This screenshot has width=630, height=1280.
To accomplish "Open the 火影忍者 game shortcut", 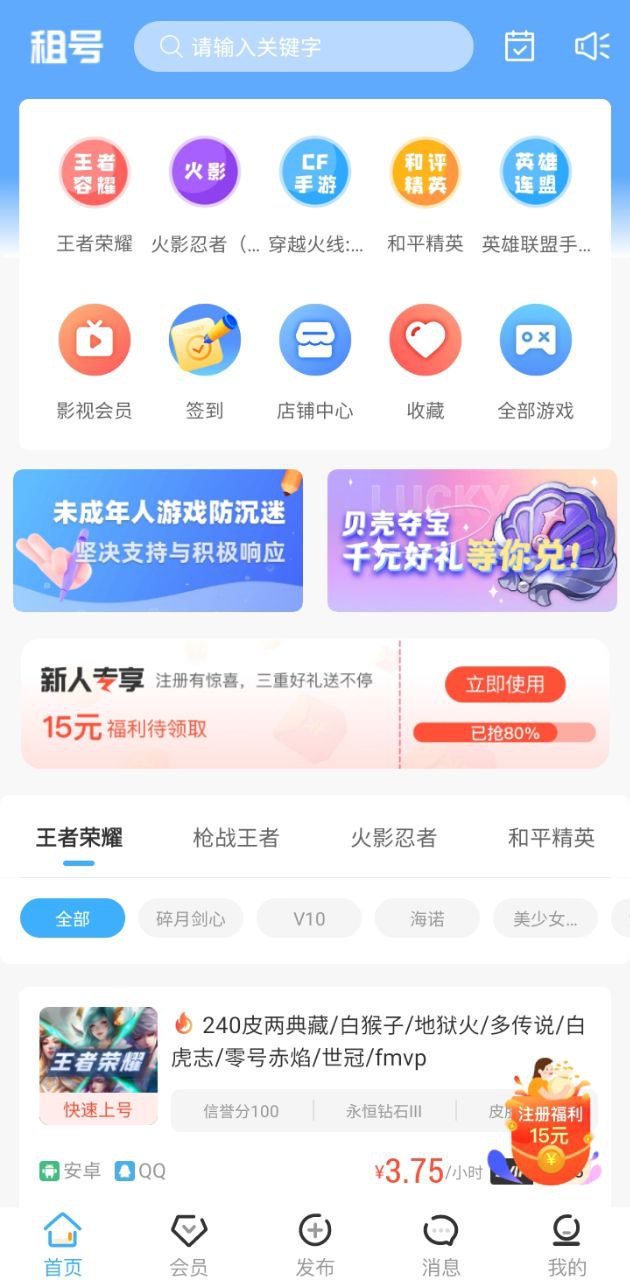I will point(205,172).
